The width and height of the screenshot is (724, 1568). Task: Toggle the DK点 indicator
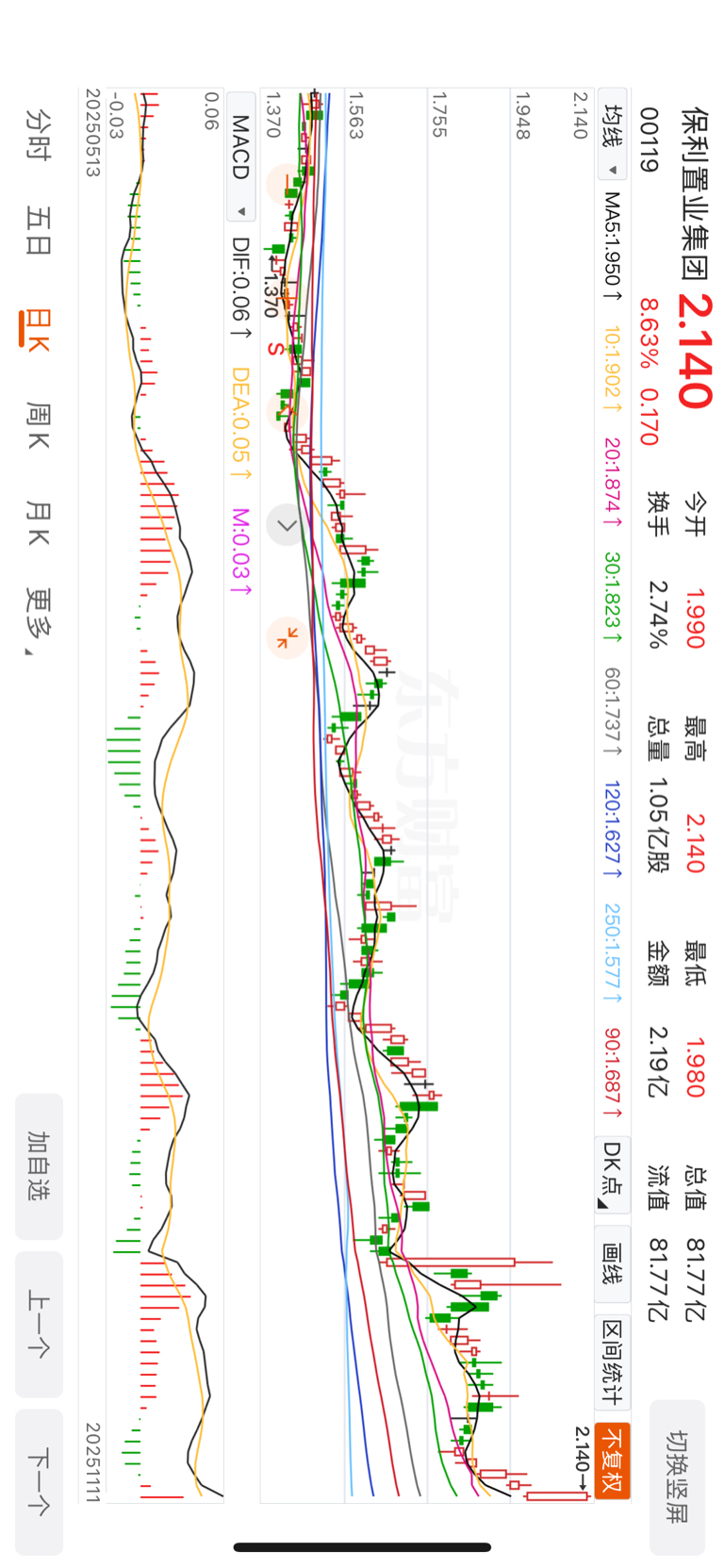(613, 1174)
